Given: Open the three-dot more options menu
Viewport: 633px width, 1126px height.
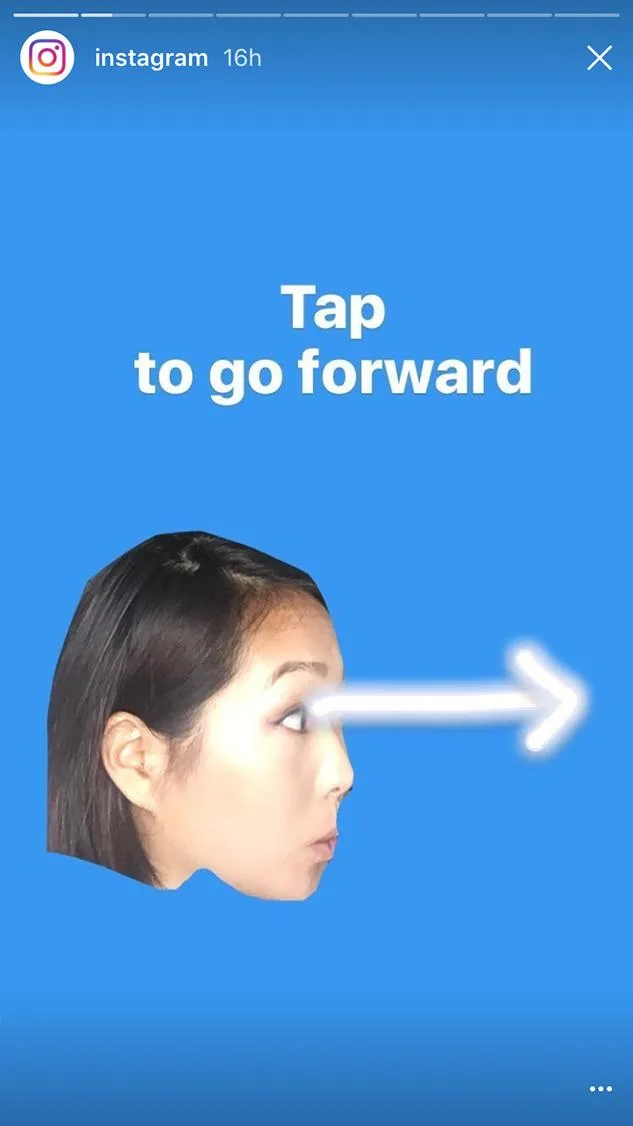Looking at the screenshot, I should [x=600, y=1089].
